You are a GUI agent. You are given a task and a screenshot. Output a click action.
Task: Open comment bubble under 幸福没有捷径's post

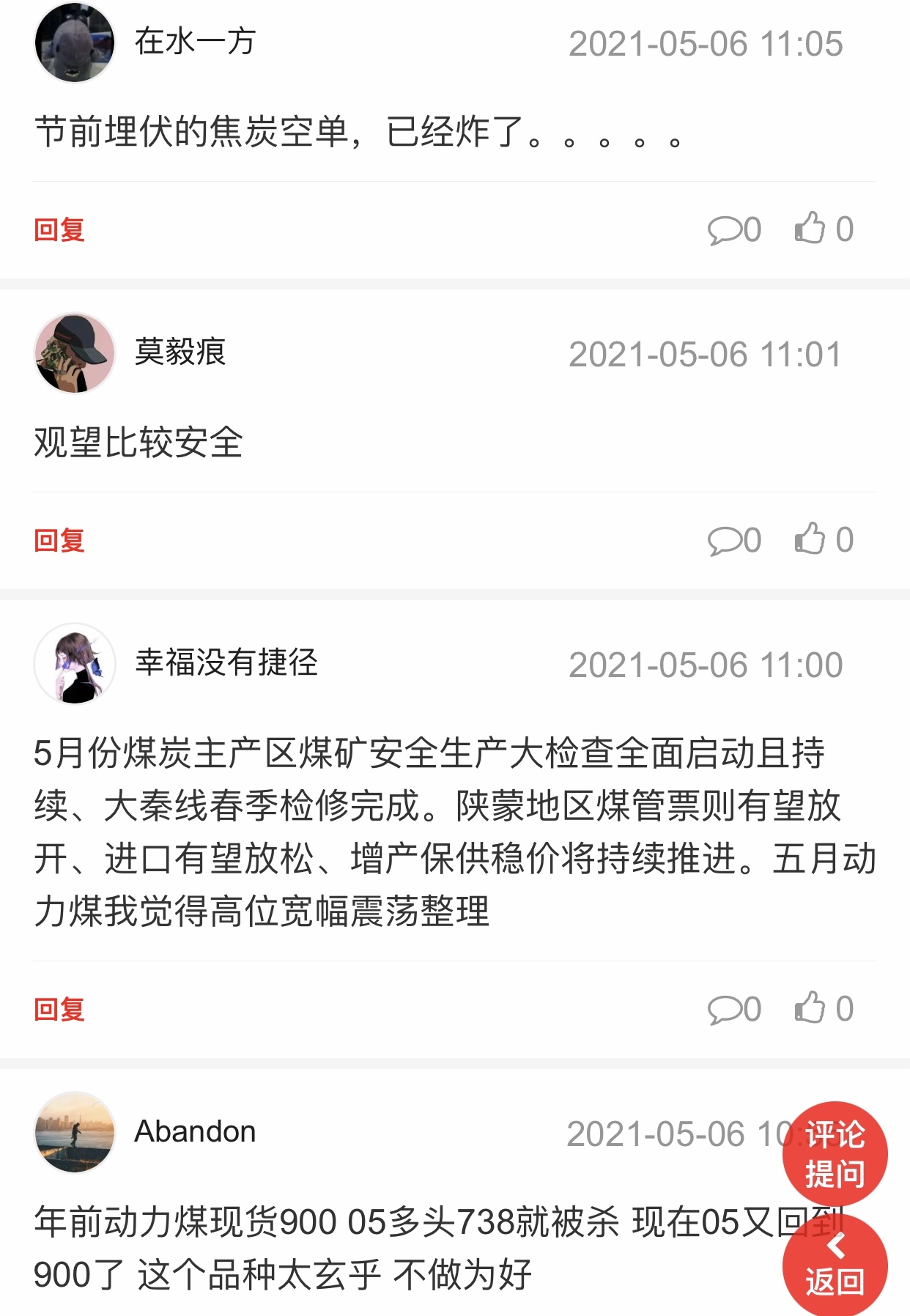click(x=725, y=1010)
